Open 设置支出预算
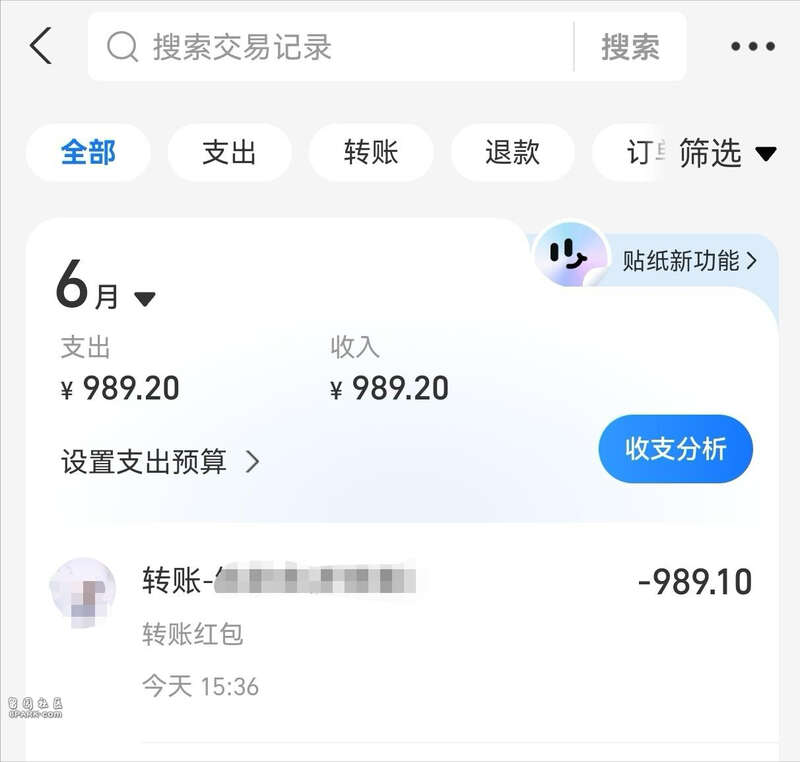This screenshot has width=800, height=762. pos(160,462)
